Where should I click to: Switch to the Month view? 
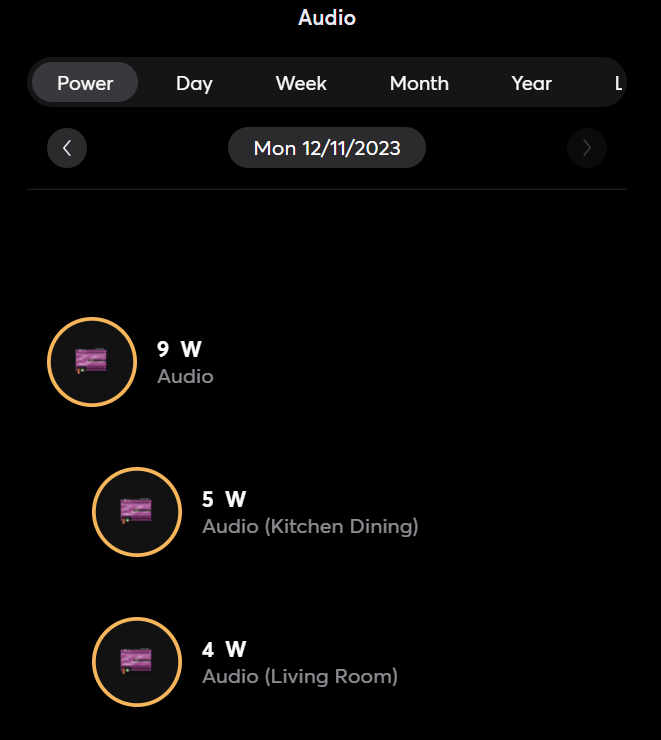pos(419,83)
